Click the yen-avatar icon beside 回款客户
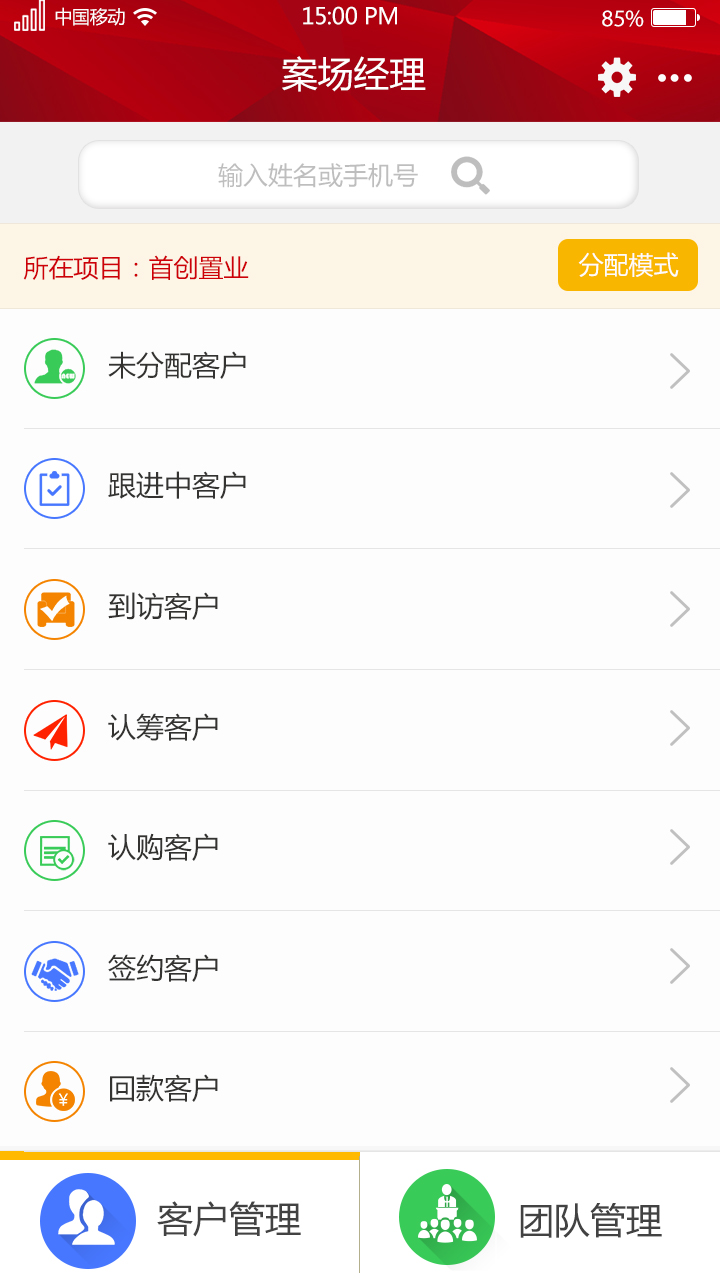The width and height of the screenshot is (720, 1278). pos(55,1086)
